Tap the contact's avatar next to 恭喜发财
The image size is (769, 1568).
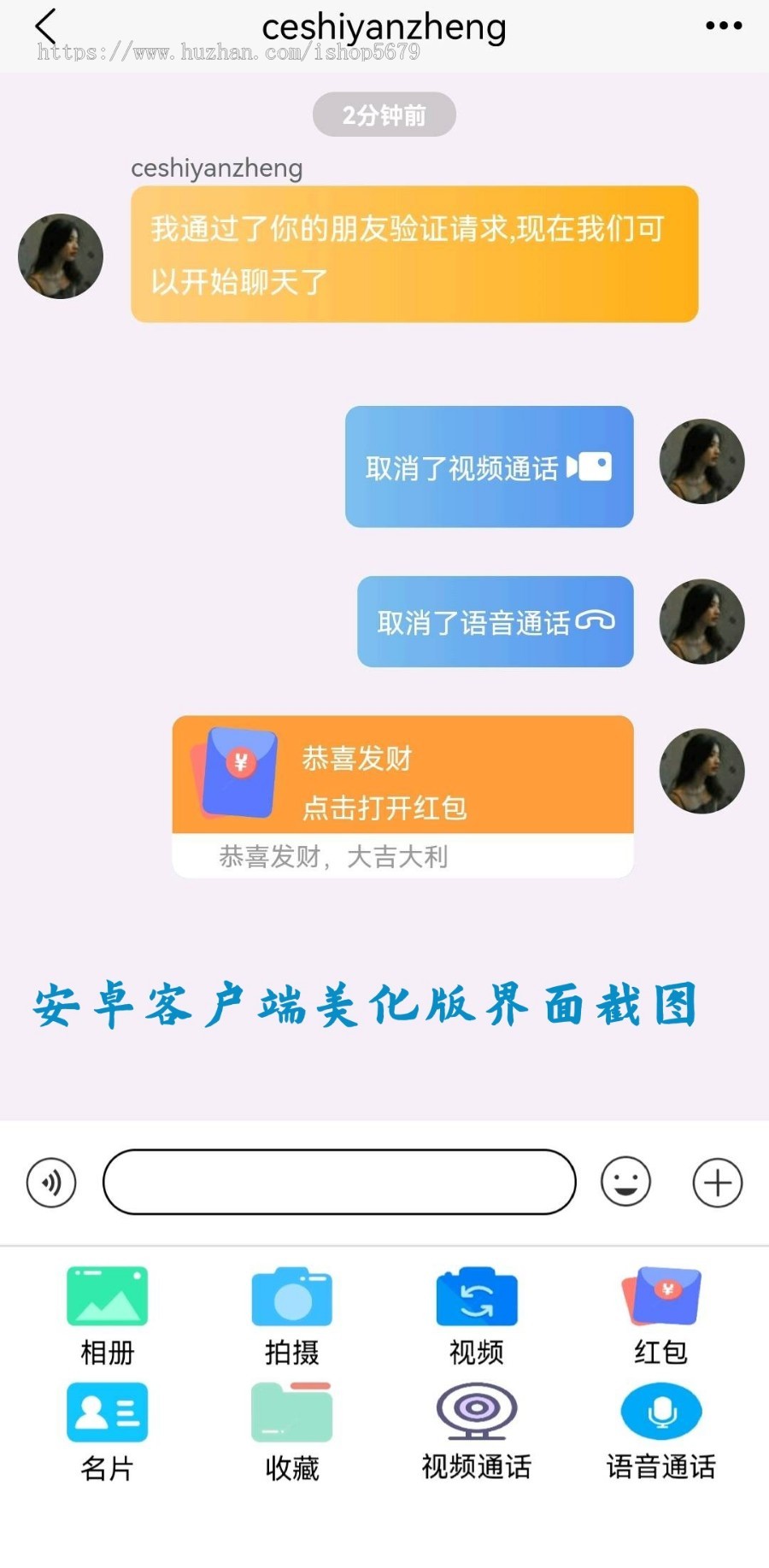click(701, 772)
